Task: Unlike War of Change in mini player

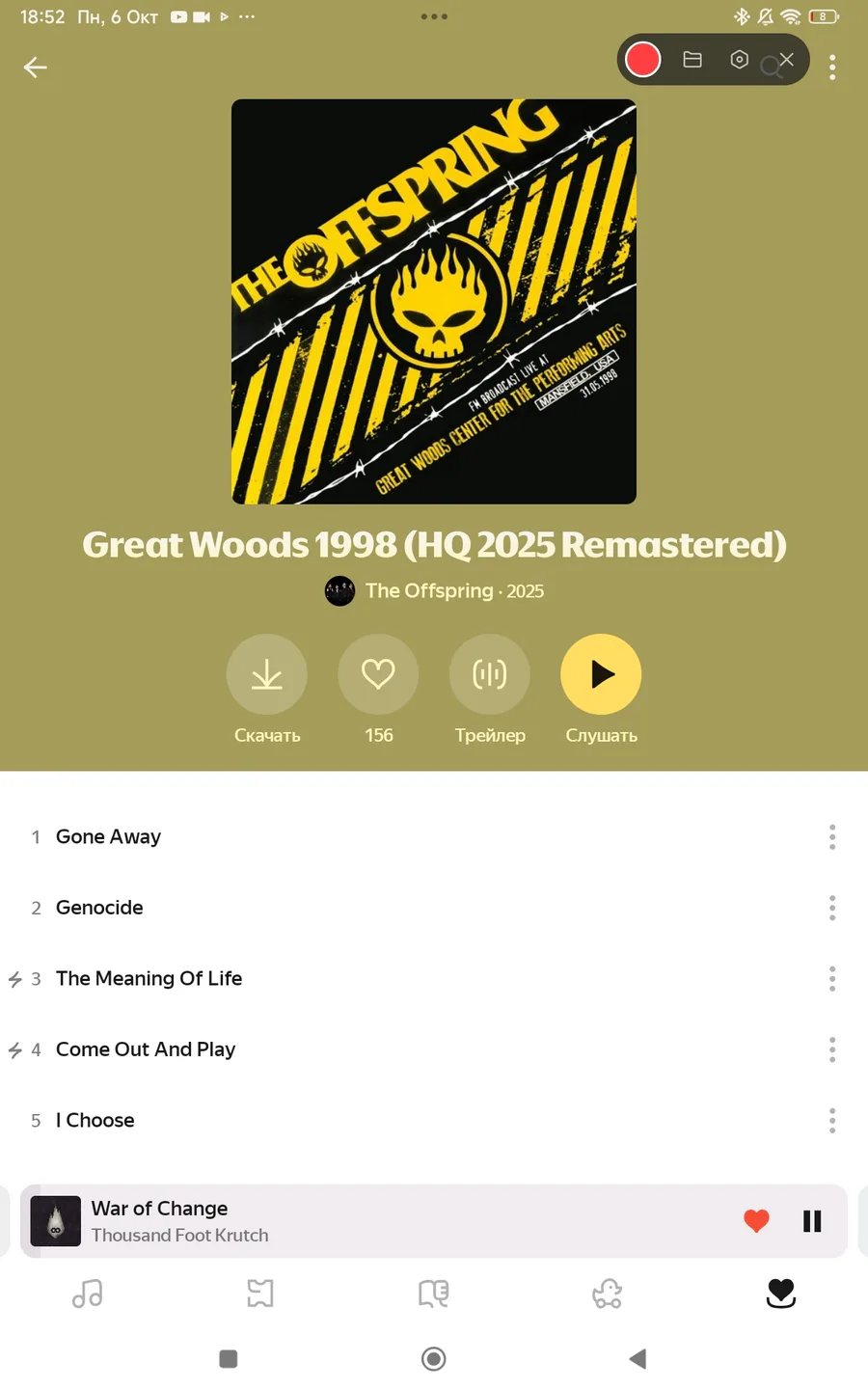Action: 757,1221
